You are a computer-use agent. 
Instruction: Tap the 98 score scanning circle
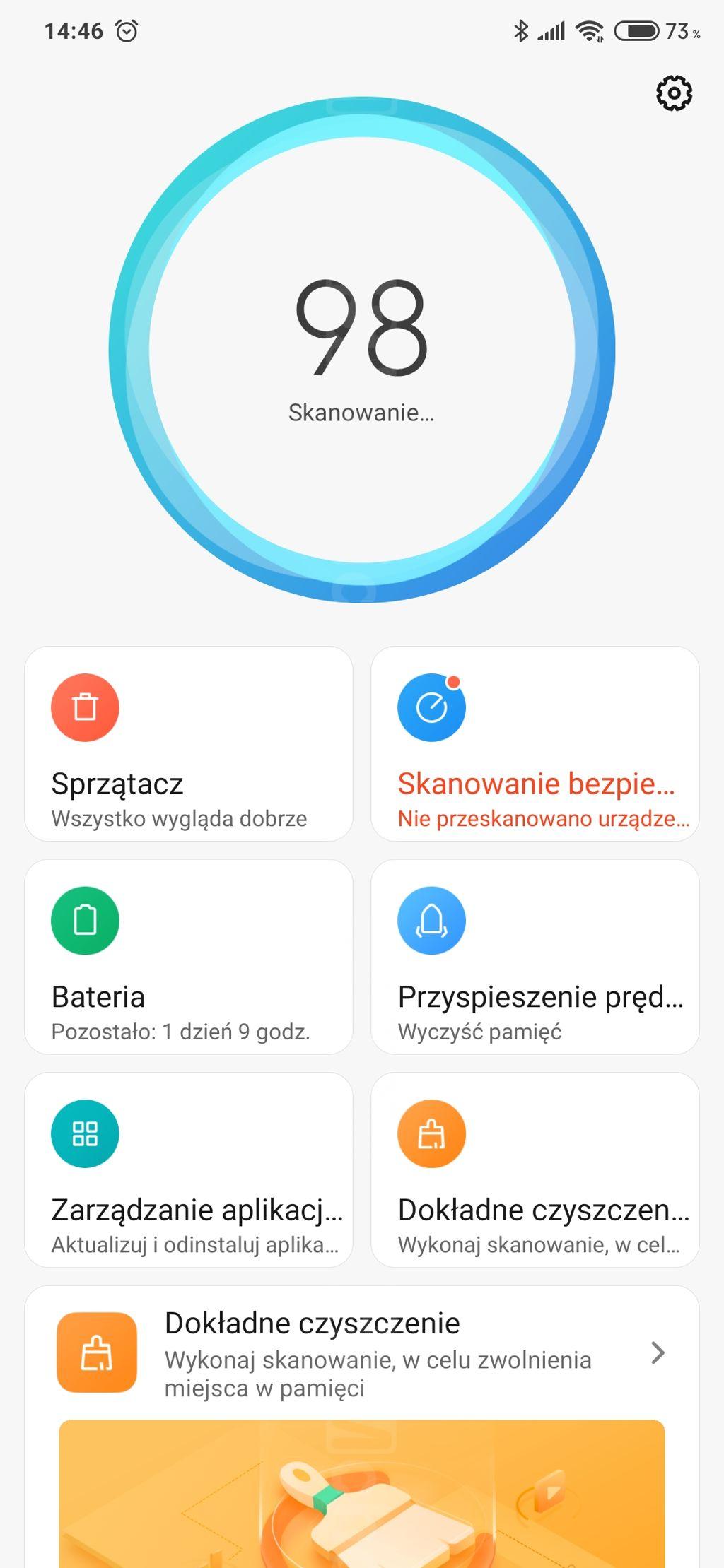(362, 350)
